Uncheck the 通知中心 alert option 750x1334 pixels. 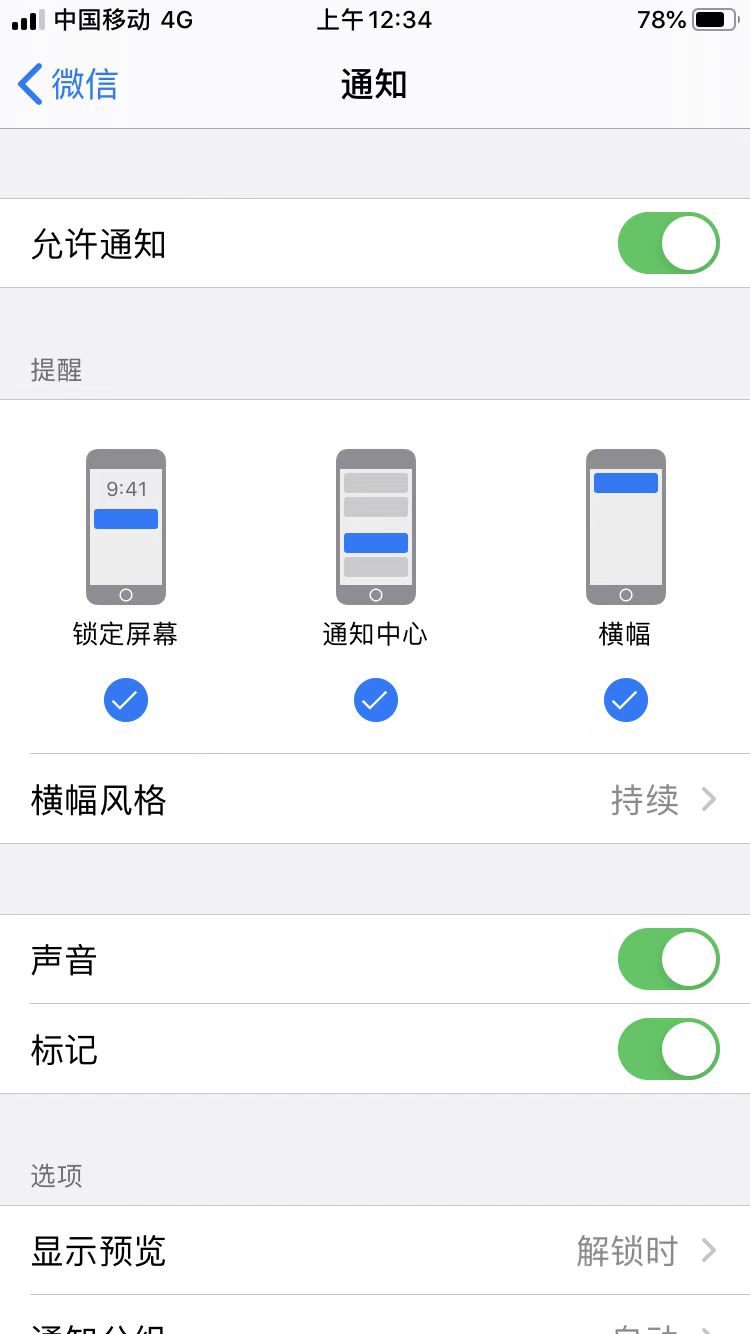click(376, 700)
